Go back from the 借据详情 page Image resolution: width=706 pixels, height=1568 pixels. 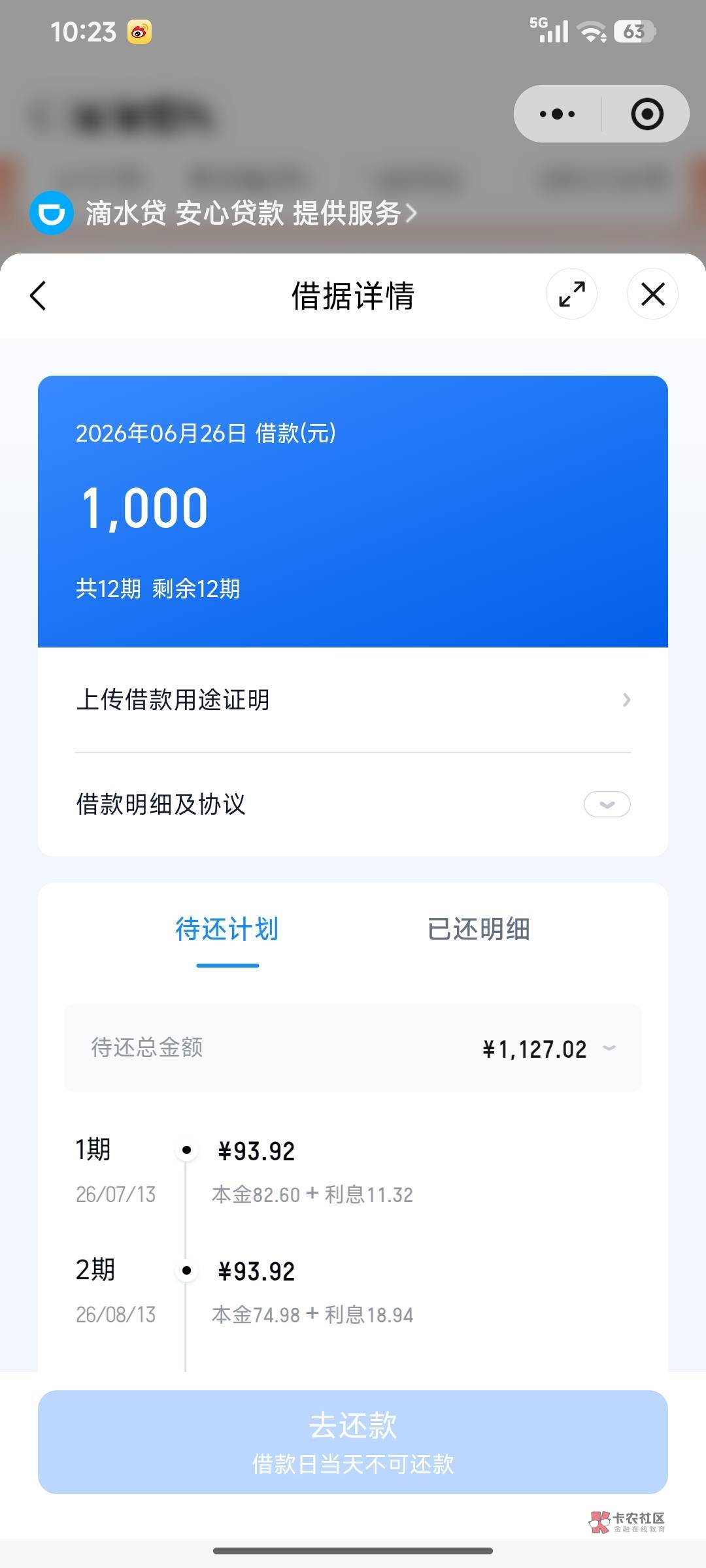coord(39,296)
